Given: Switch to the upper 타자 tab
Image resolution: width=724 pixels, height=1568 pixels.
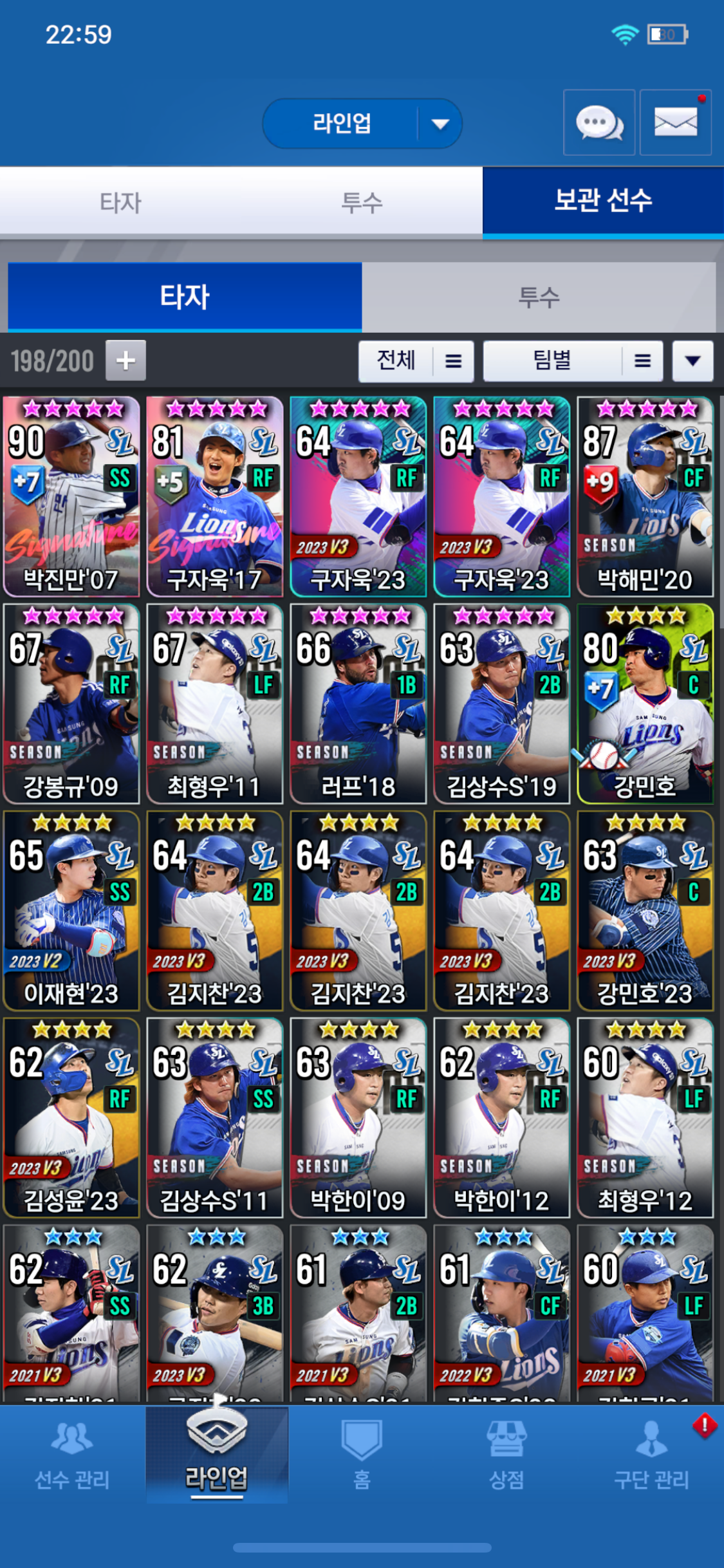Looking at the screenshot, I should pos(120,202).
